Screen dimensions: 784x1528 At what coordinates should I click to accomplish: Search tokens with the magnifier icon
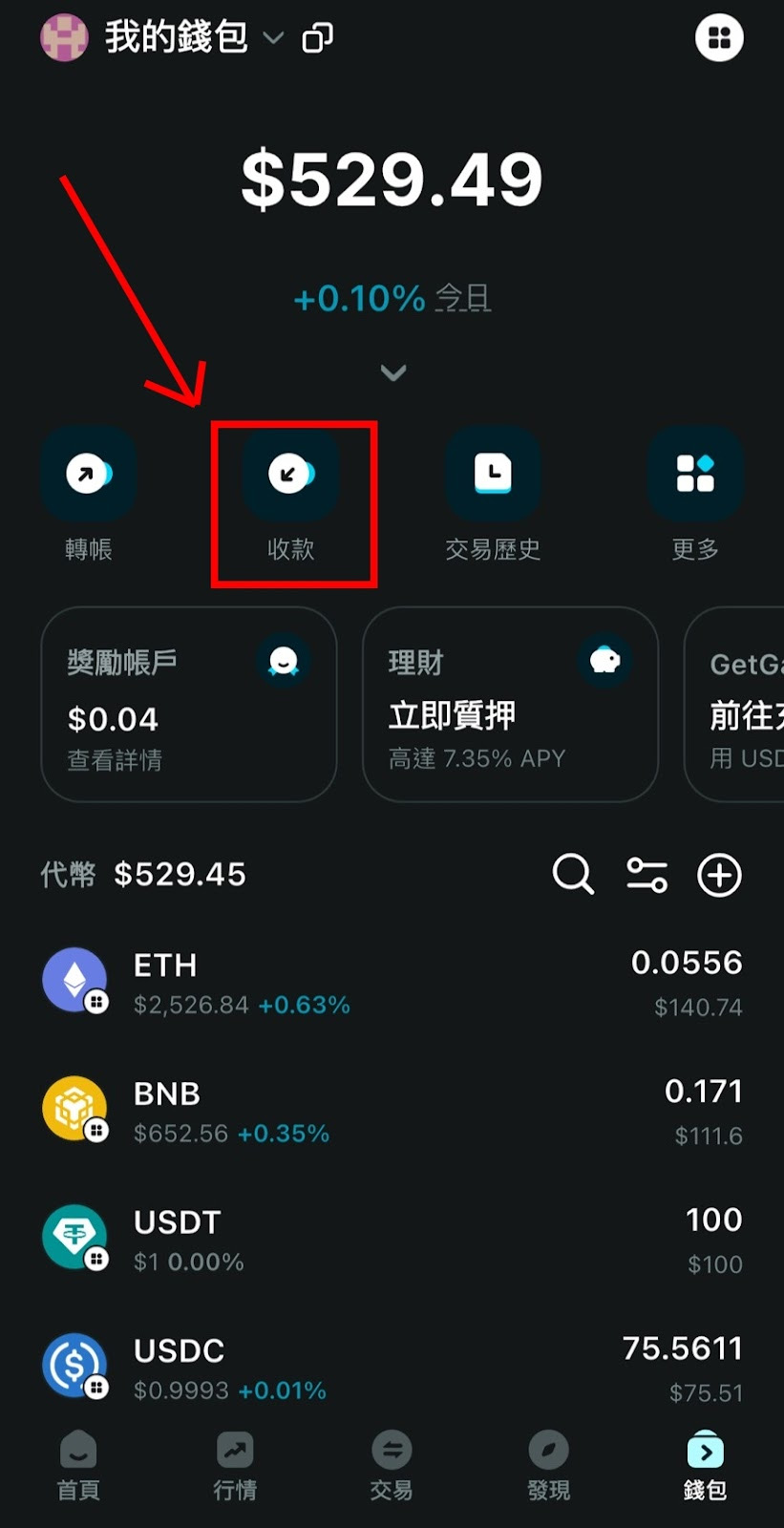[x=573, y=874]
